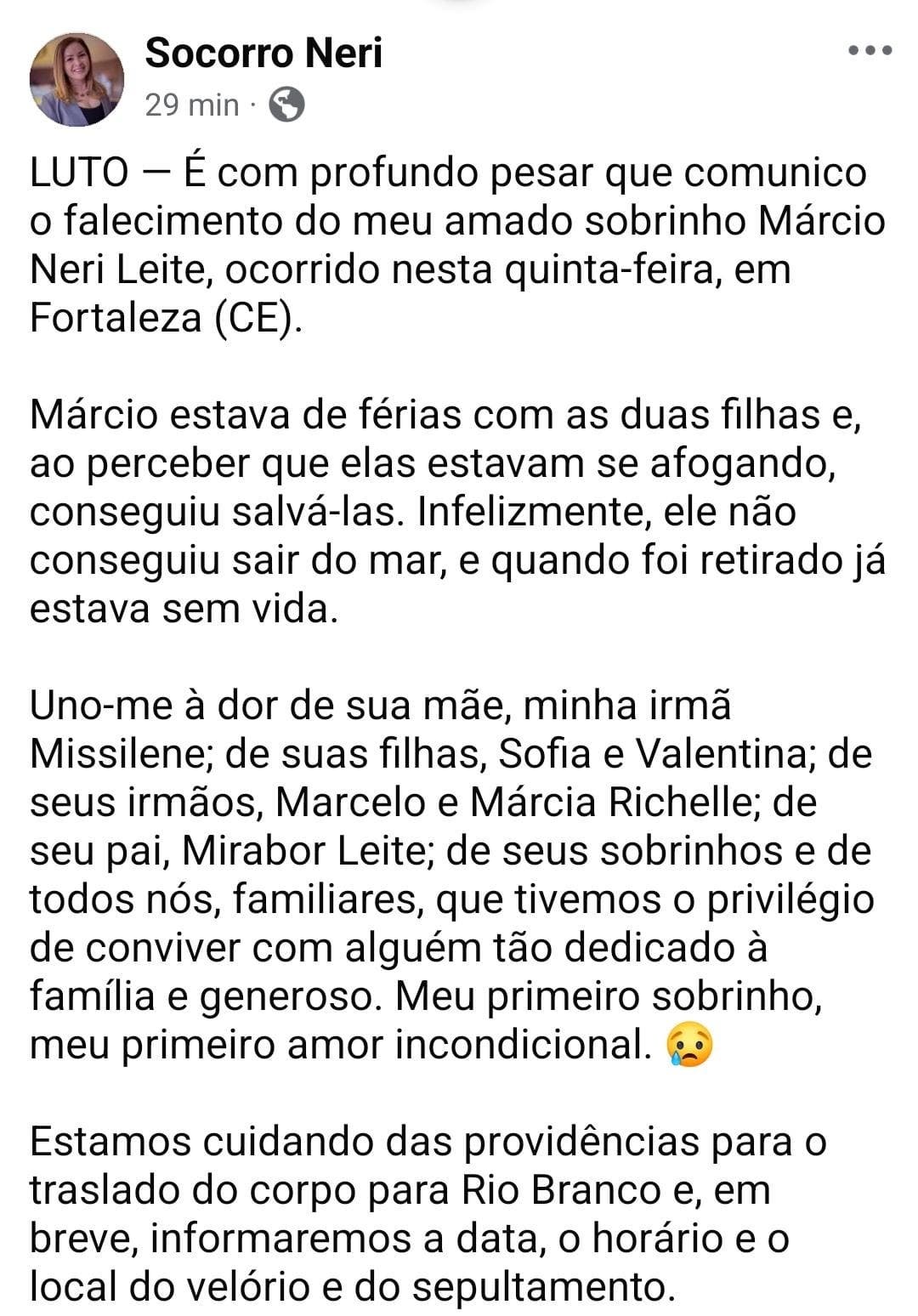The height and width of the screenshot is (1316, 918).
Task: Tap the public globe audience icon
Action: point(286,105)
